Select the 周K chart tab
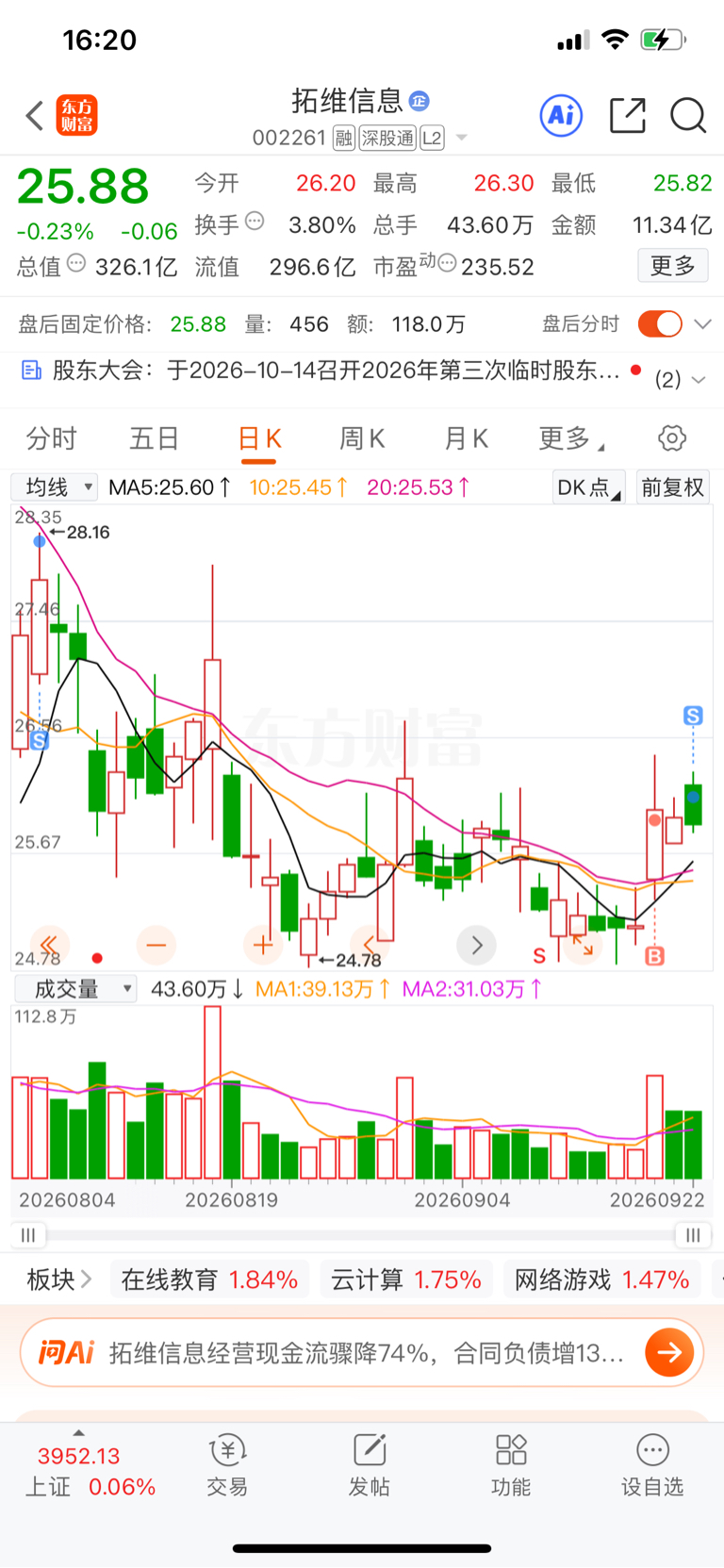Screen dimensions: 724x1568 click(362, 438)
